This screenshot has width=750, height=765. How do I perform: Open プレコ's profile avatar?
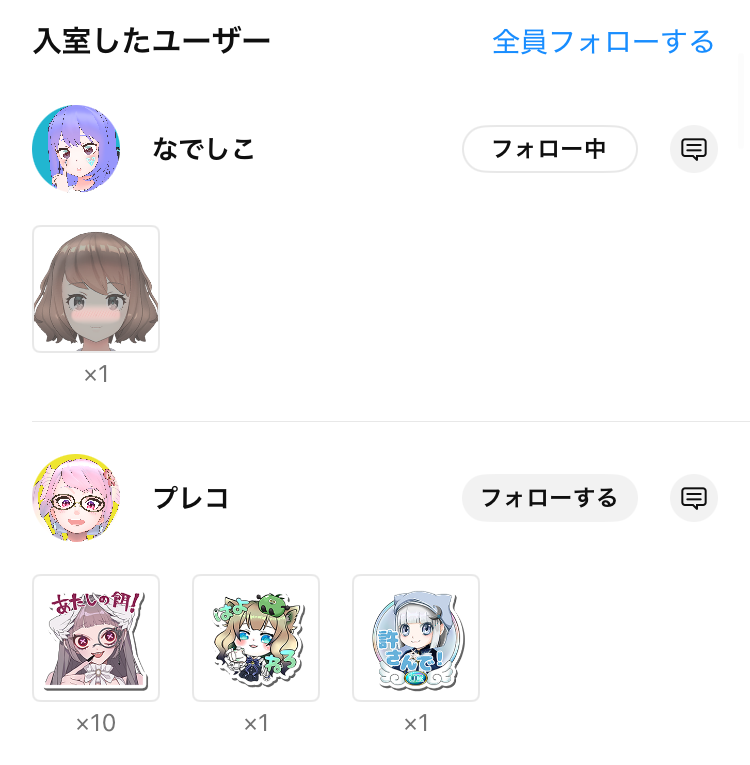click(x=76, y=498)
